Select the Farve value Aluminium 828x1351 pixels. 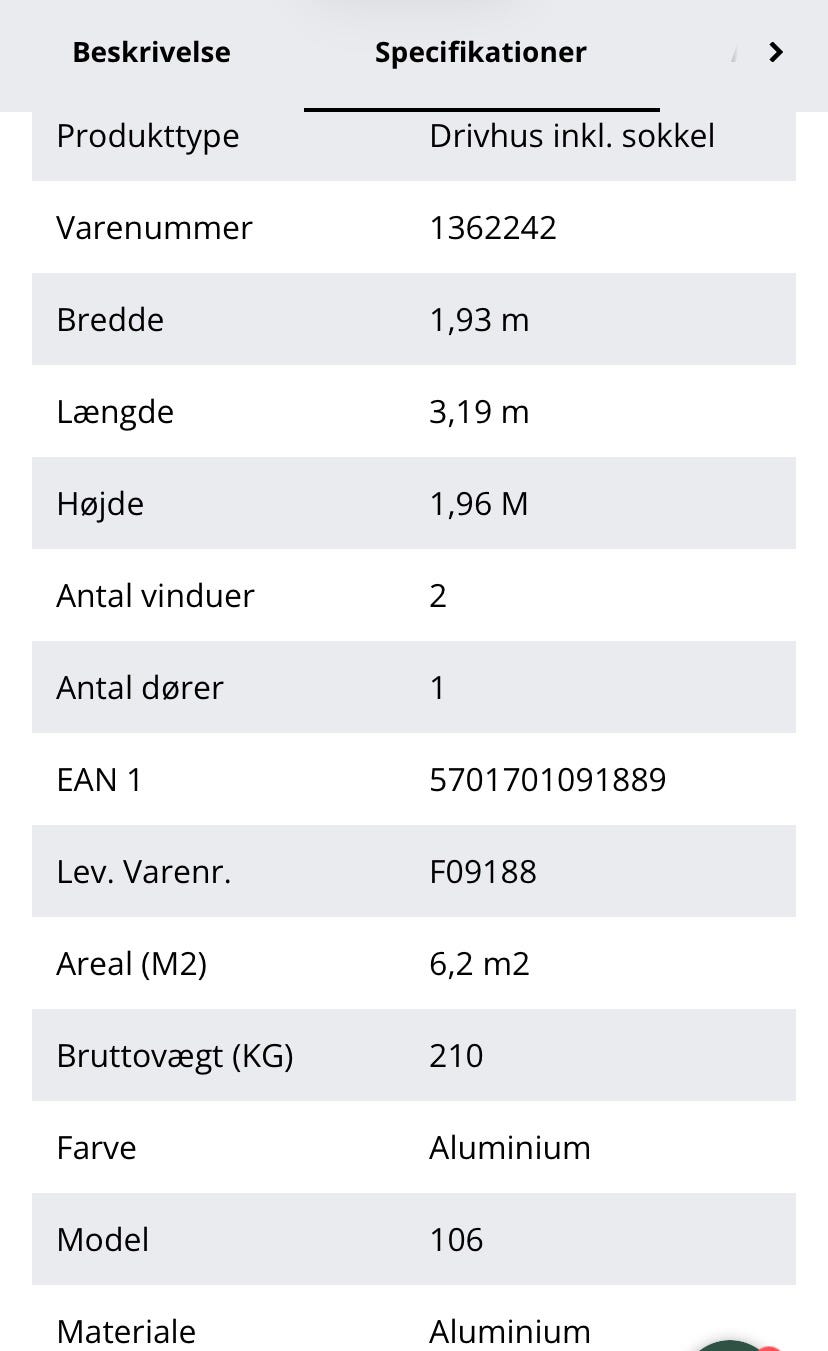coord(510,1147)
